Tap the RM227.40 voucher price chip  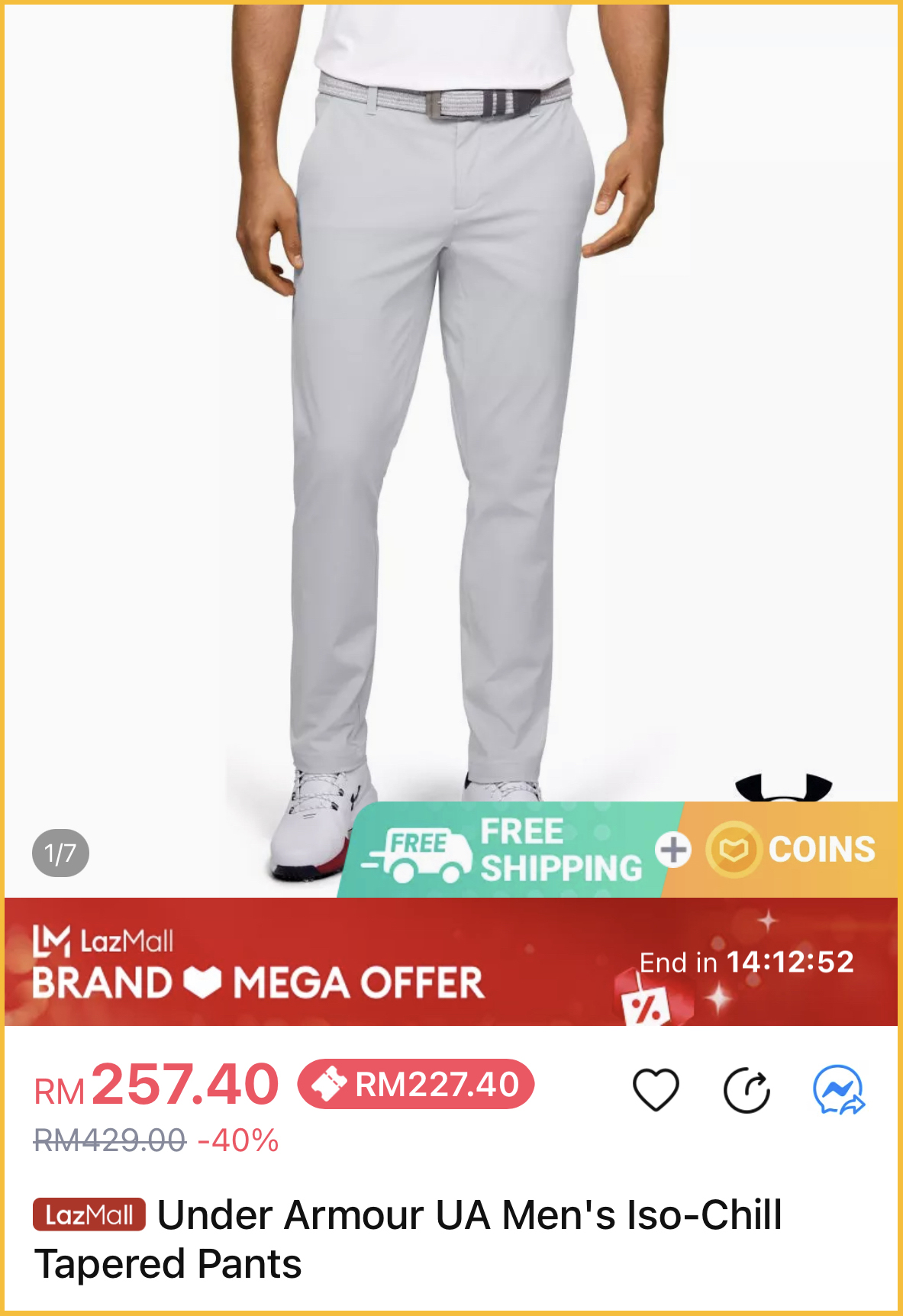pyautogui.click(x=416, y=1085)
